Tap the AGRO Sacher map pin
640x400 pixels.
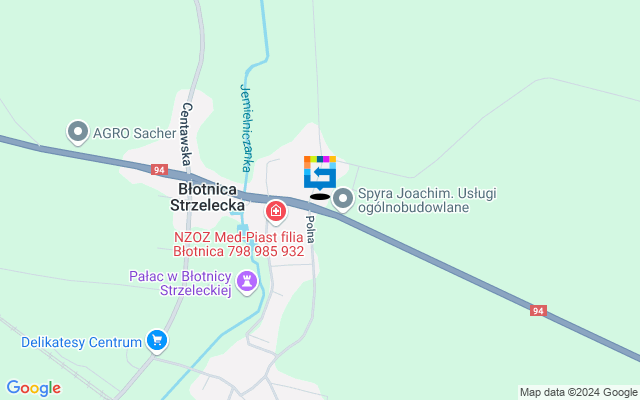(78, 131)
